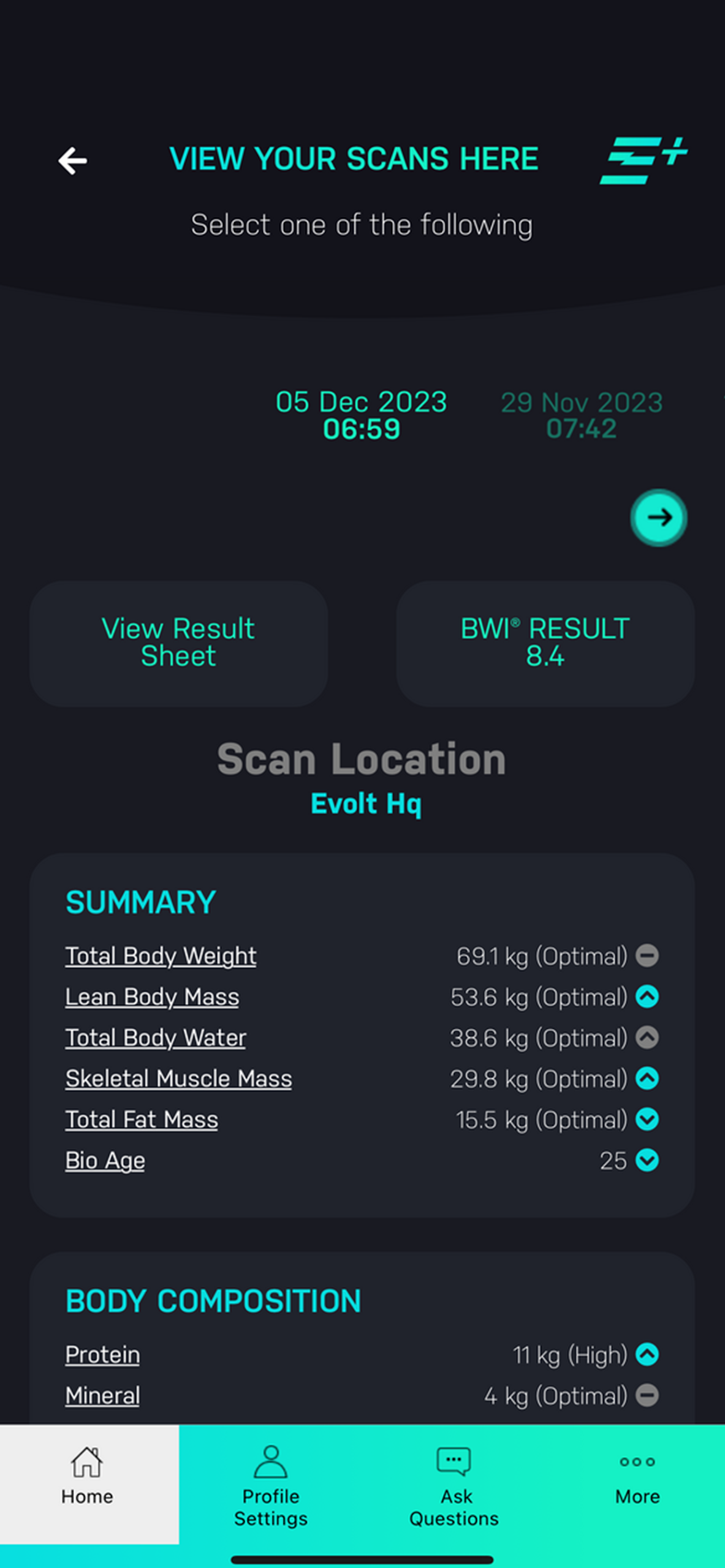This screenshot has height=1568, width=725.
Task: Switch to the Profile Settings tab
Action: [270, 1485]
